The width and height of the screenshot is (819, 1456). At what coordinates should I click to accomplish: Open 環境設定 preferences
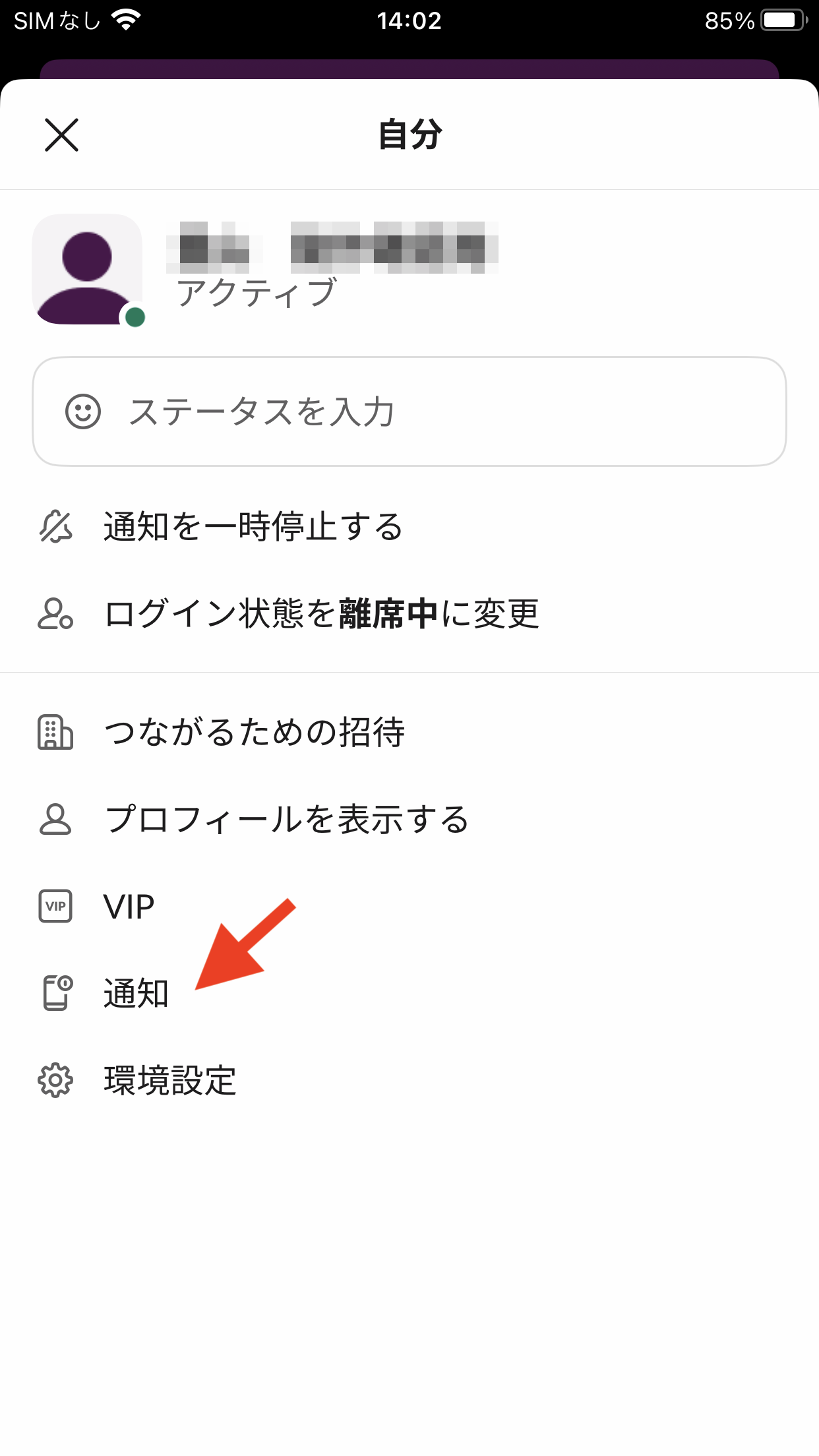click(170, 1081)
